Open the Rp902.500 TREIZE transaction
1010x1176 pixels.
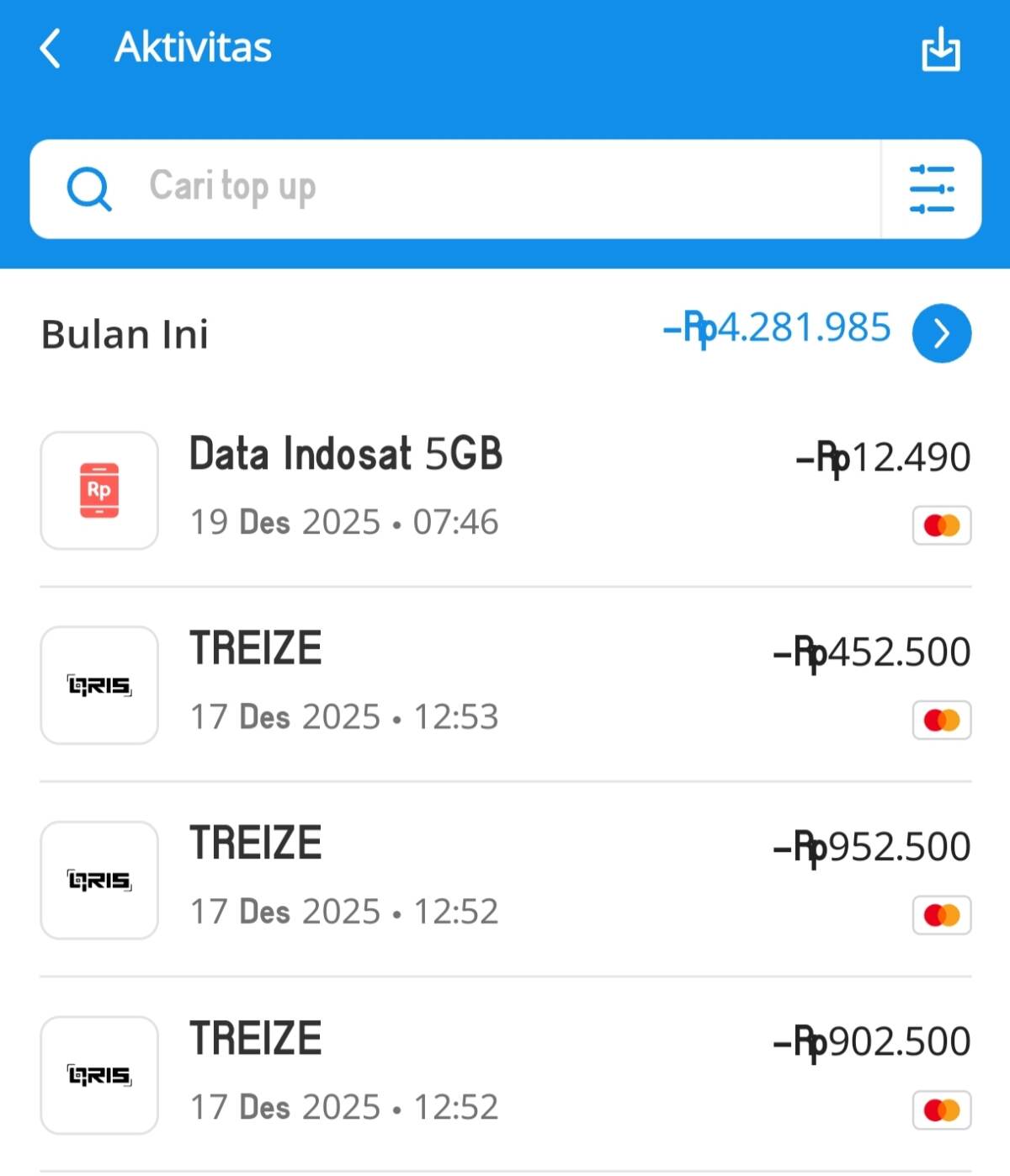tap(255, 1038)
